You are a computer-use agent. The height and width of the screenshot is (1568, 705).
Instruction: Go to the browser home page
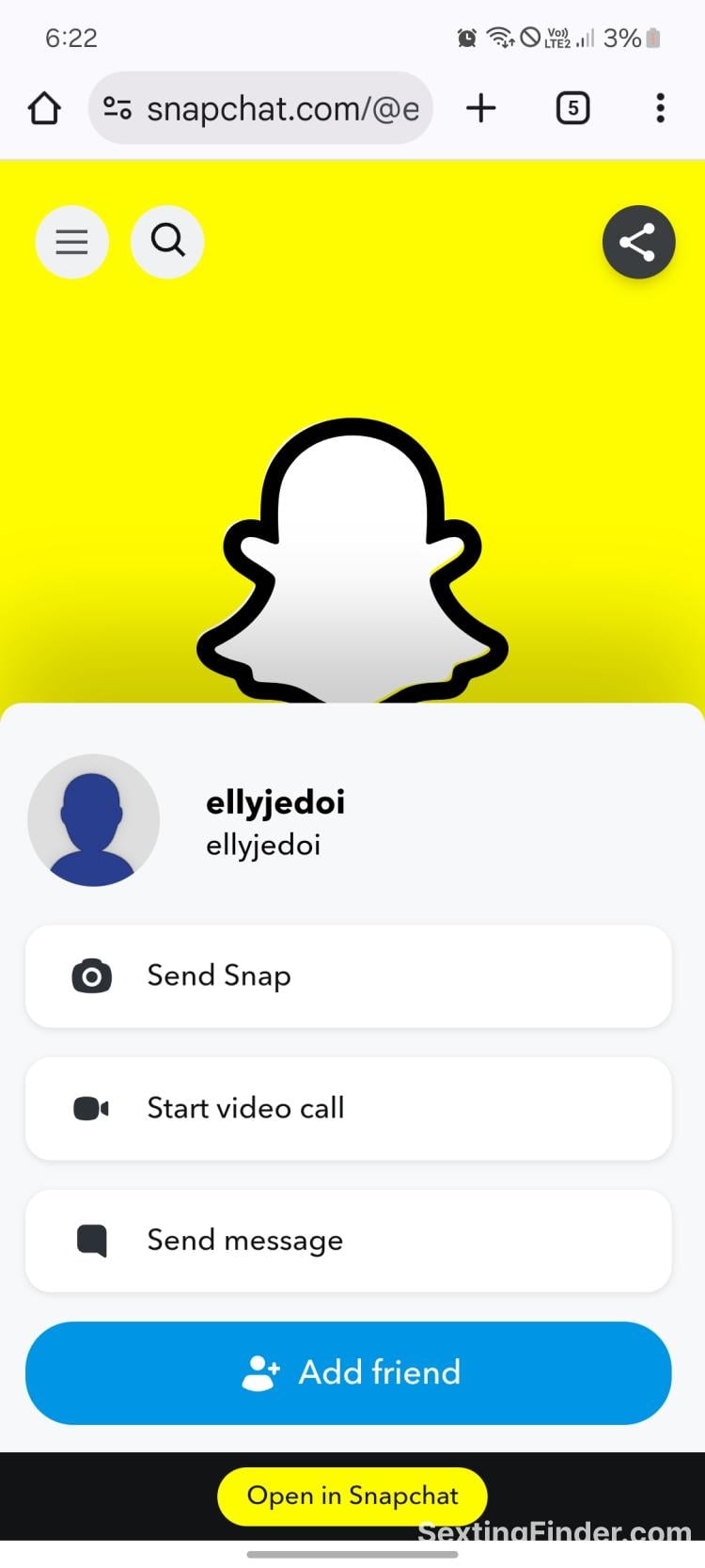(x=44, y=108)
